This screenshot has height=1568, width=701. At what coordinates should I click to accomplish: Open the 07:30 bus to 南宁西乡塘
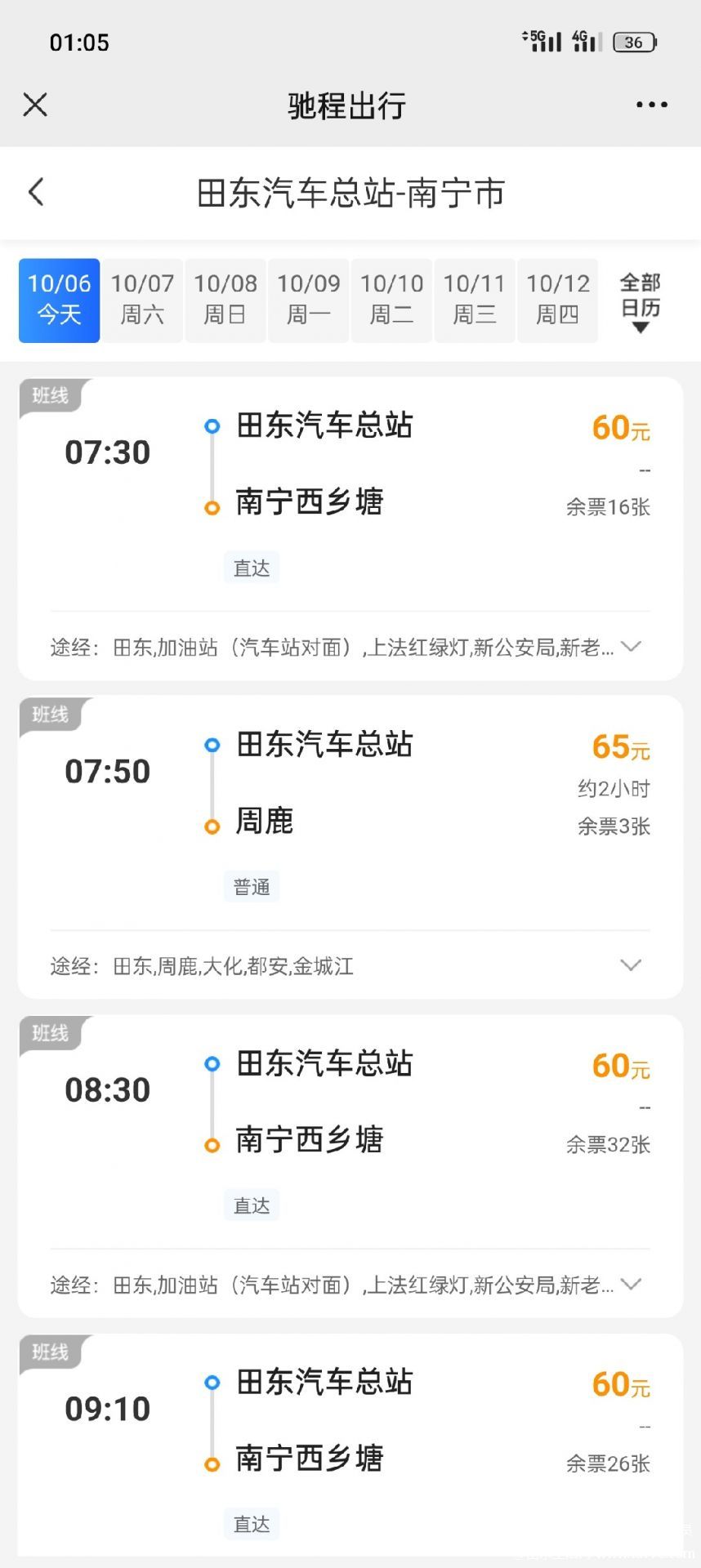350,494
